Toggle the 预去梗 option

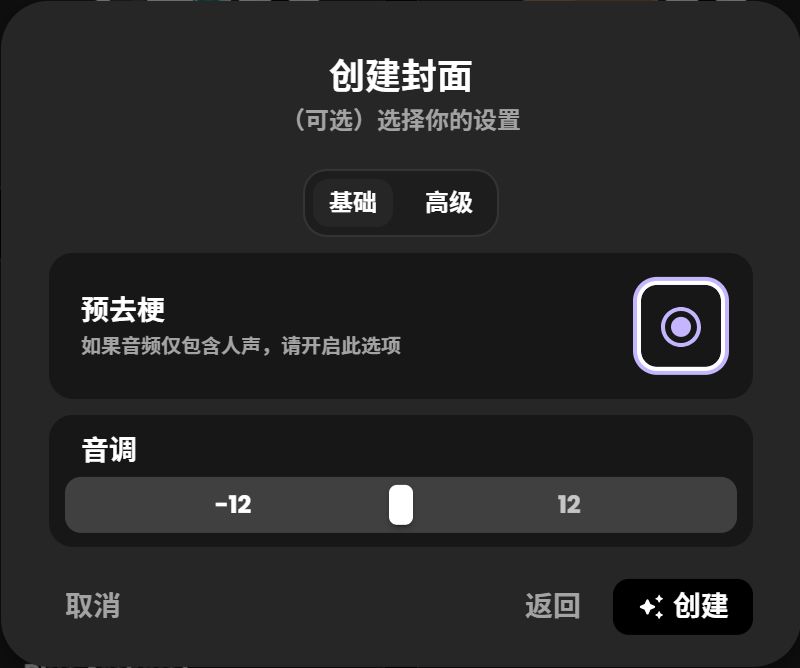(681, 326)
